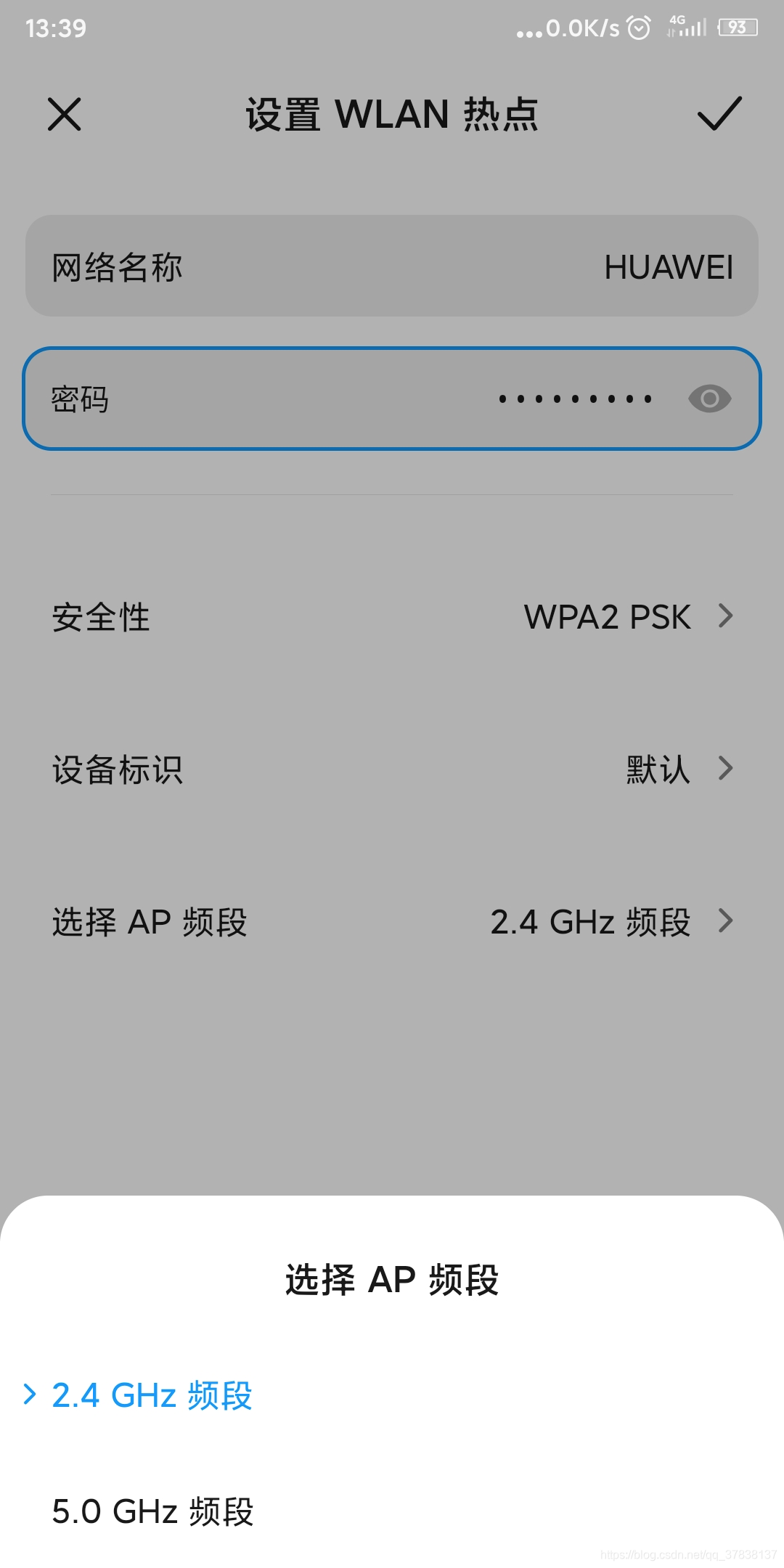Screen dimensions: 784x1568
Task: Tap the alarm clock icon in status bar
Action: click(637, 28)
